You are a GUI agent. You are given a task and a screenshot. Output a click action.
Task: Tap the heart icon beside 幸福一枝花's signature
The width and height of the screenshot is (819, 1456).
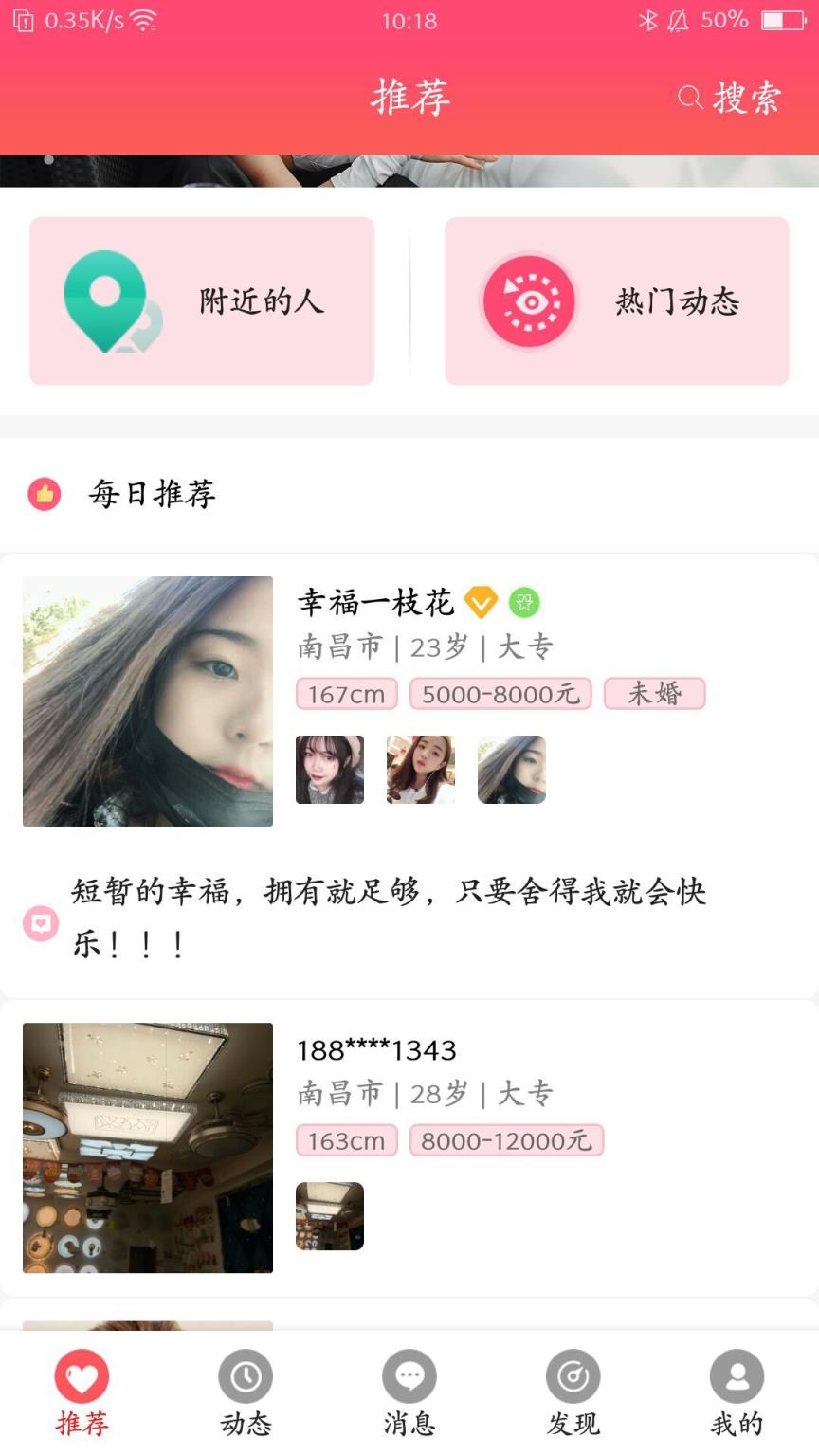pyautogui.click(x=40, y=922)
